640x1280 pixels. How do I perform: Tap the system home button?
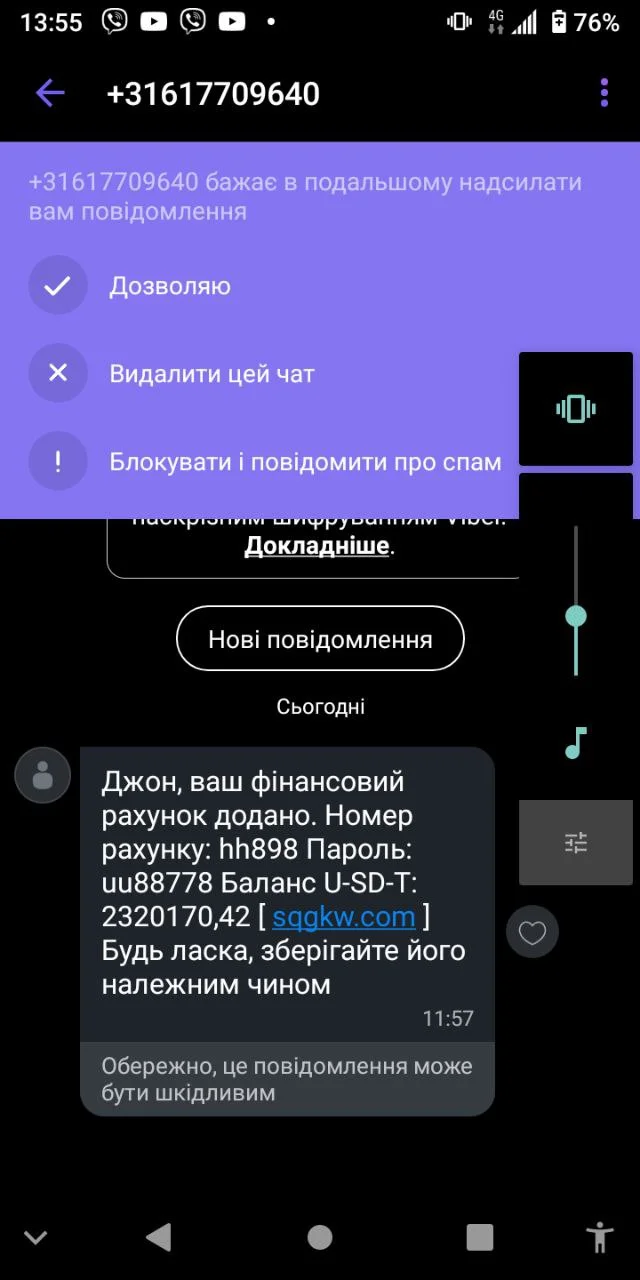point(320,1237)
